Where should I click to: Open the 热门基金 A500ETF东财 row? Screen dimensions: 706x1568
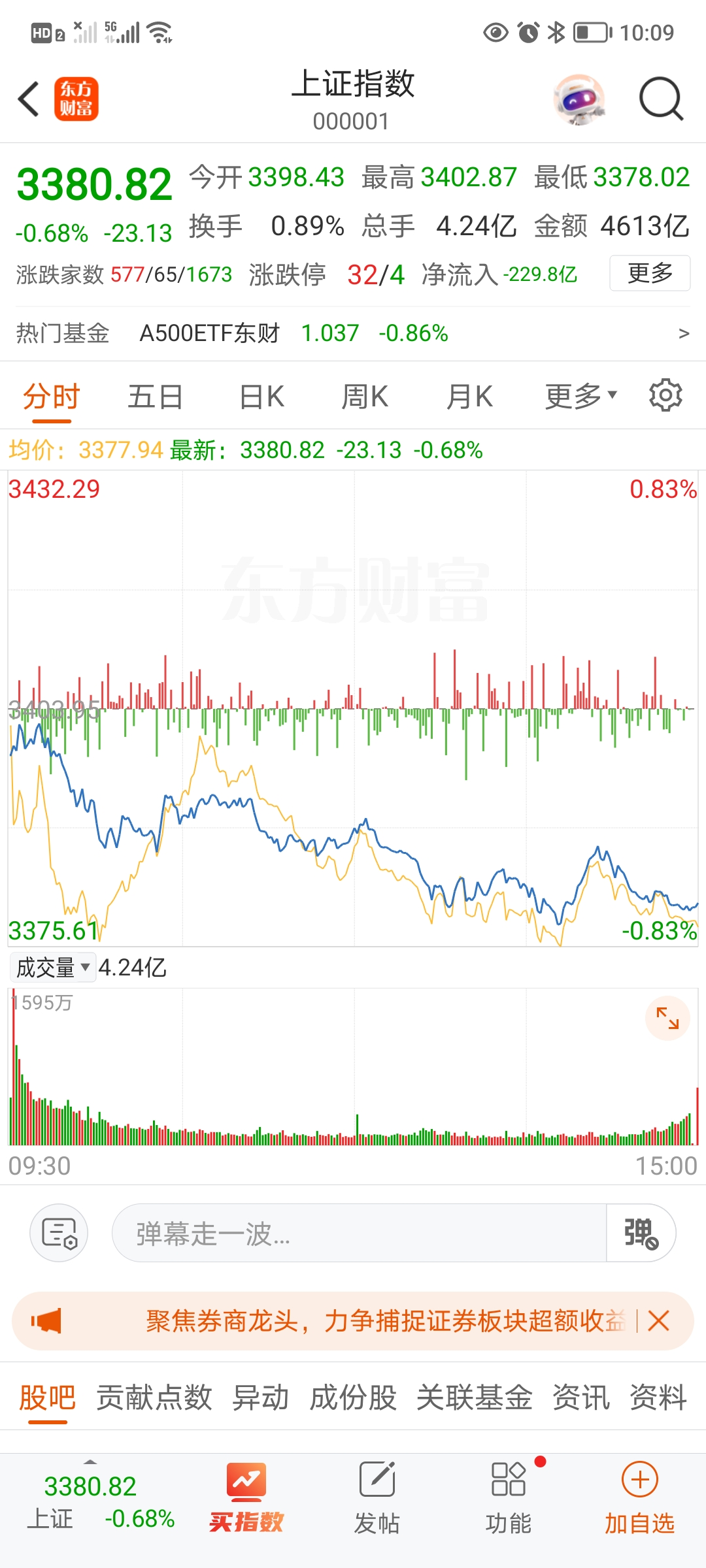click(353, 333)
